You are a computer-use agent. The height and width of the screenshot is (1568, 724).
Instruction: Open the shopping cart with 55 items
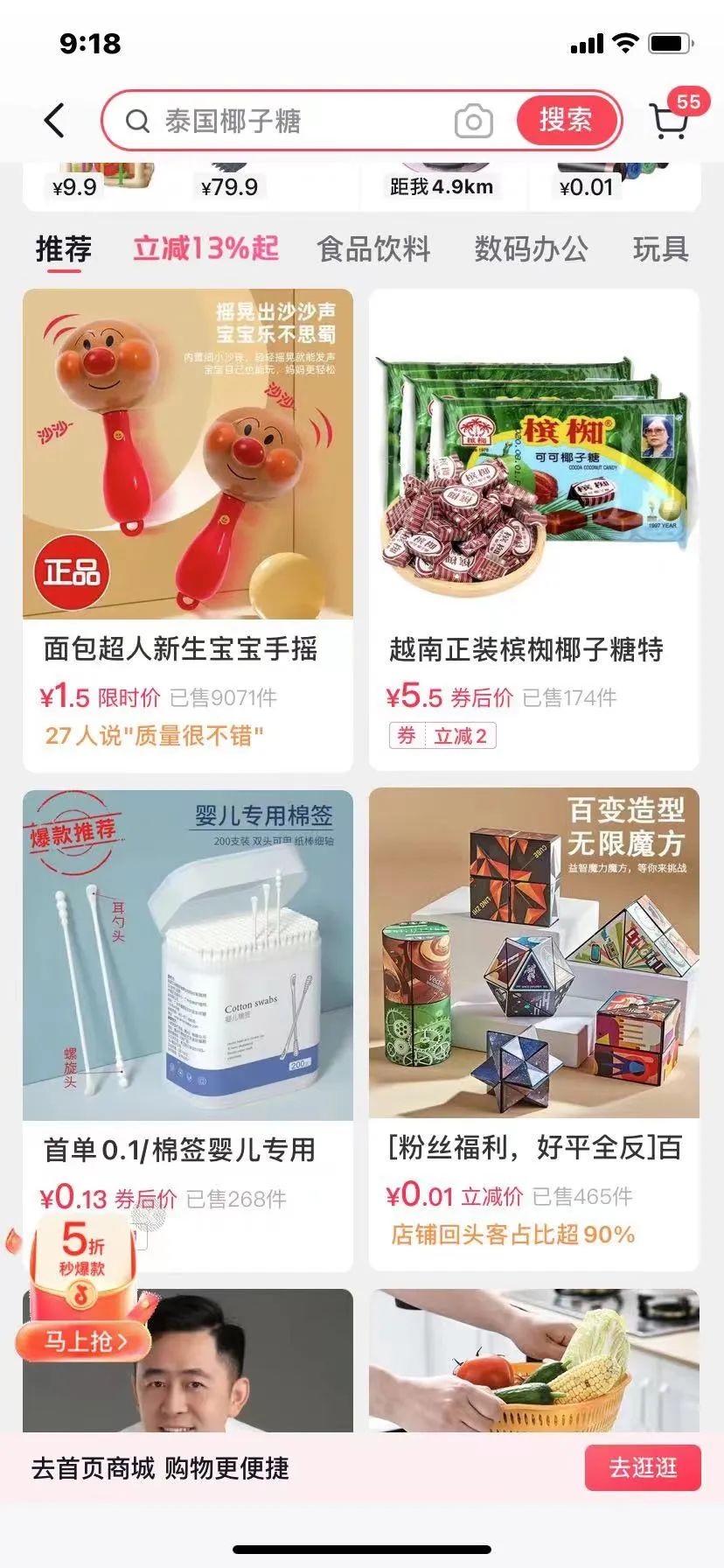click(669, 122)
